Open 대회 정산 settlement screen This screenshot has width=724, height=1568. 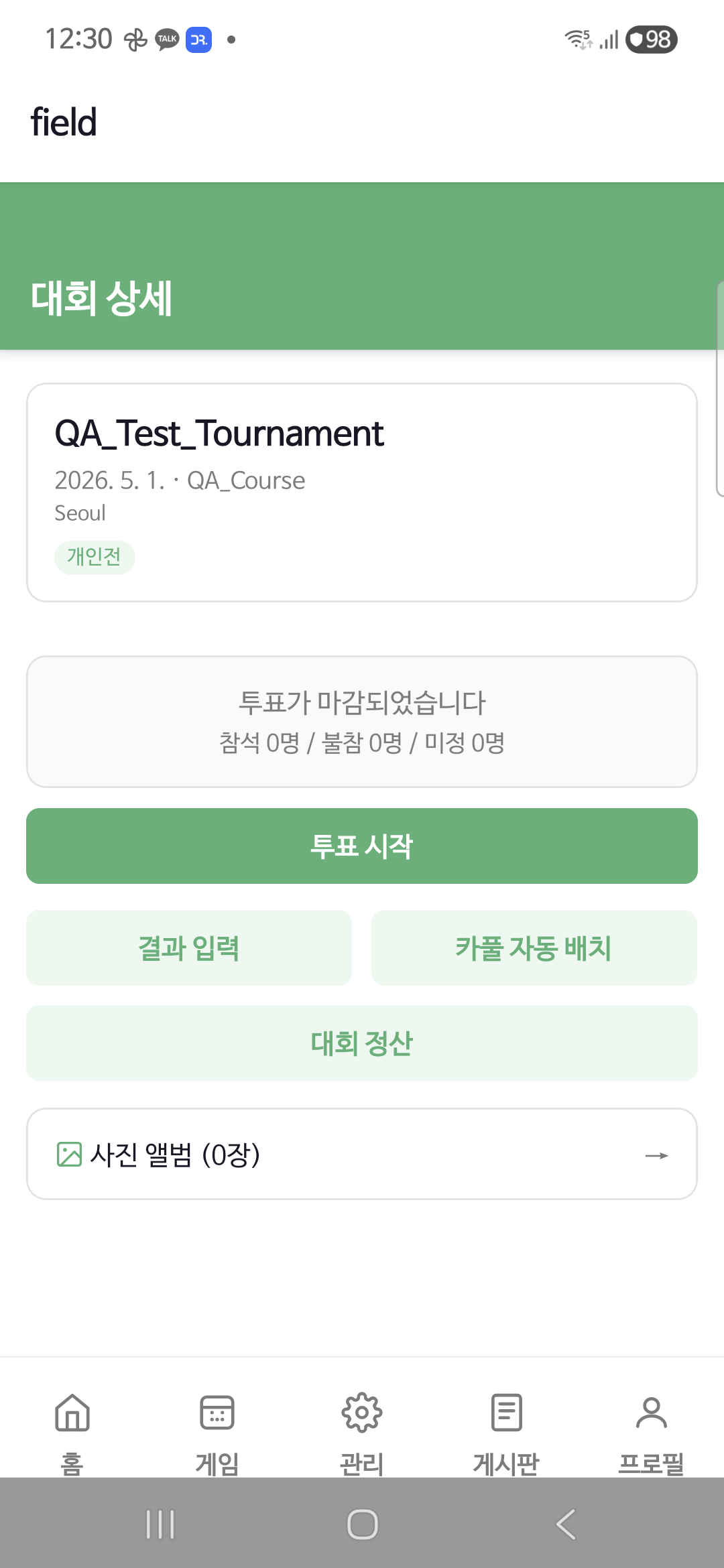(362, 1043)
